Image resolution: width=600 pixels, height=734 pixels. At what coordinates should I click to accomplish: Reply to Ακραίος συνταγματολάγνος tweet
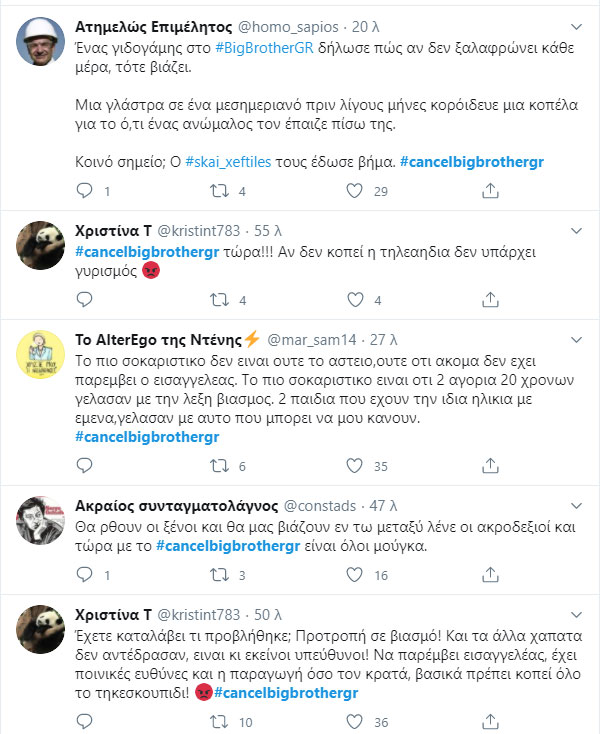pos(84,575)
